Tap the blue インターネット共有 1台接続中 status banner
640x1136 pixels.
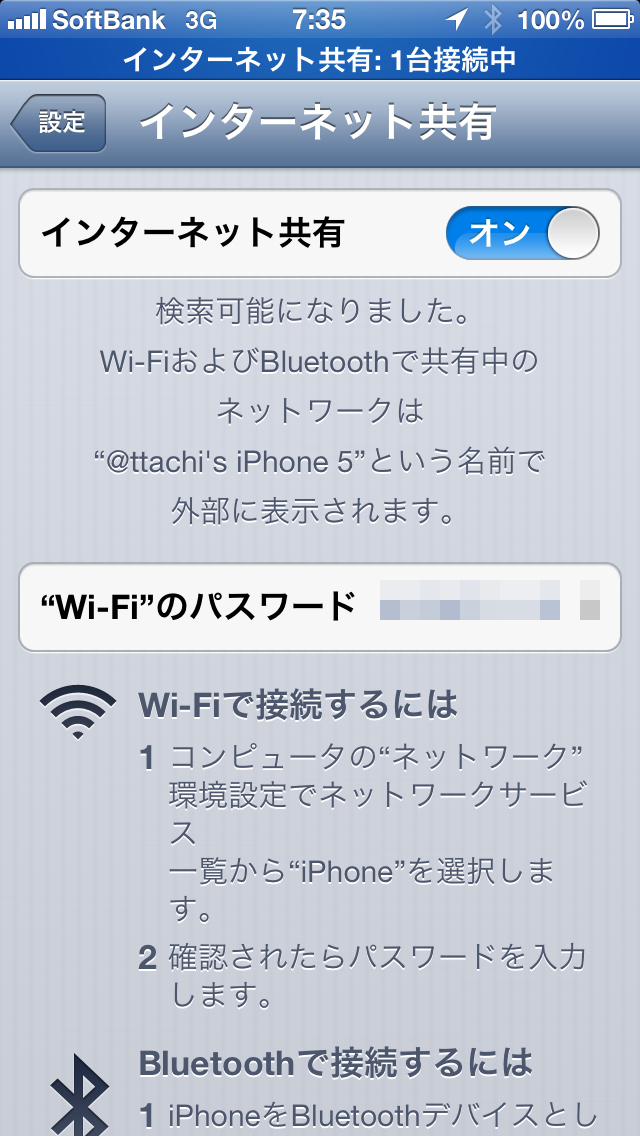point(320,60)
